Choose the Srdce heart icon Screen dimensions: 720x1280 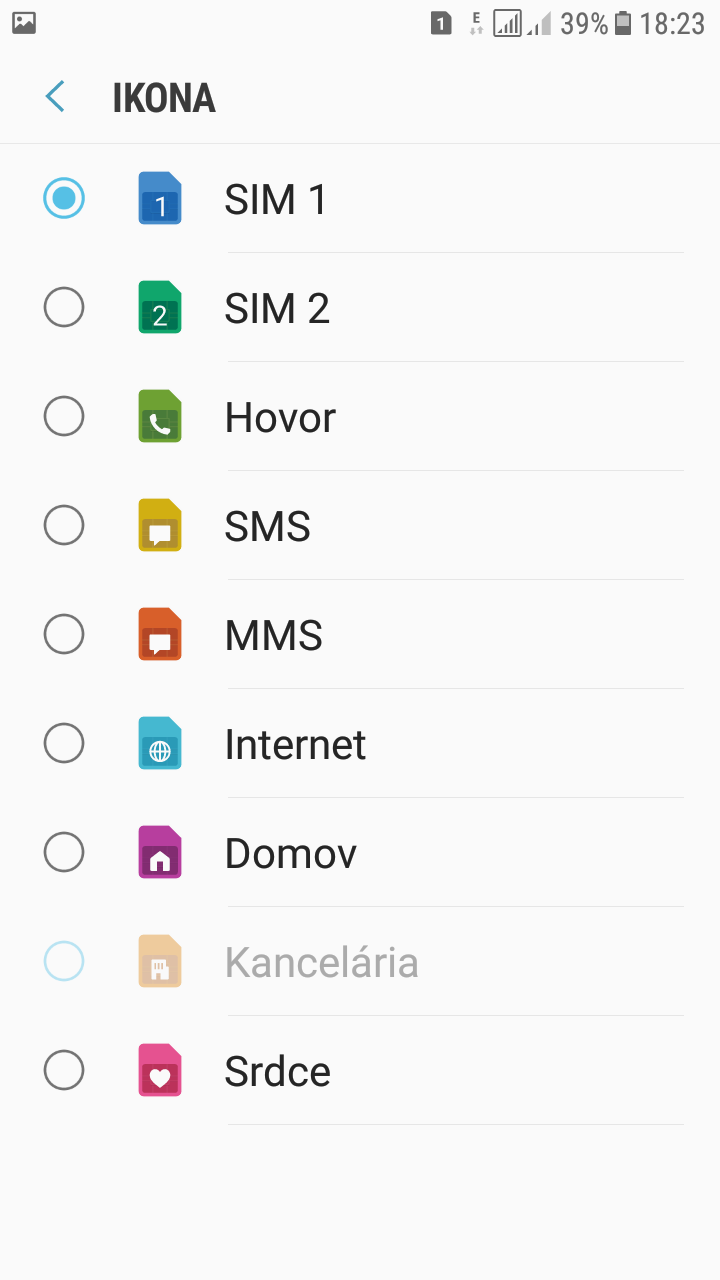click(x=360, y=1070)
